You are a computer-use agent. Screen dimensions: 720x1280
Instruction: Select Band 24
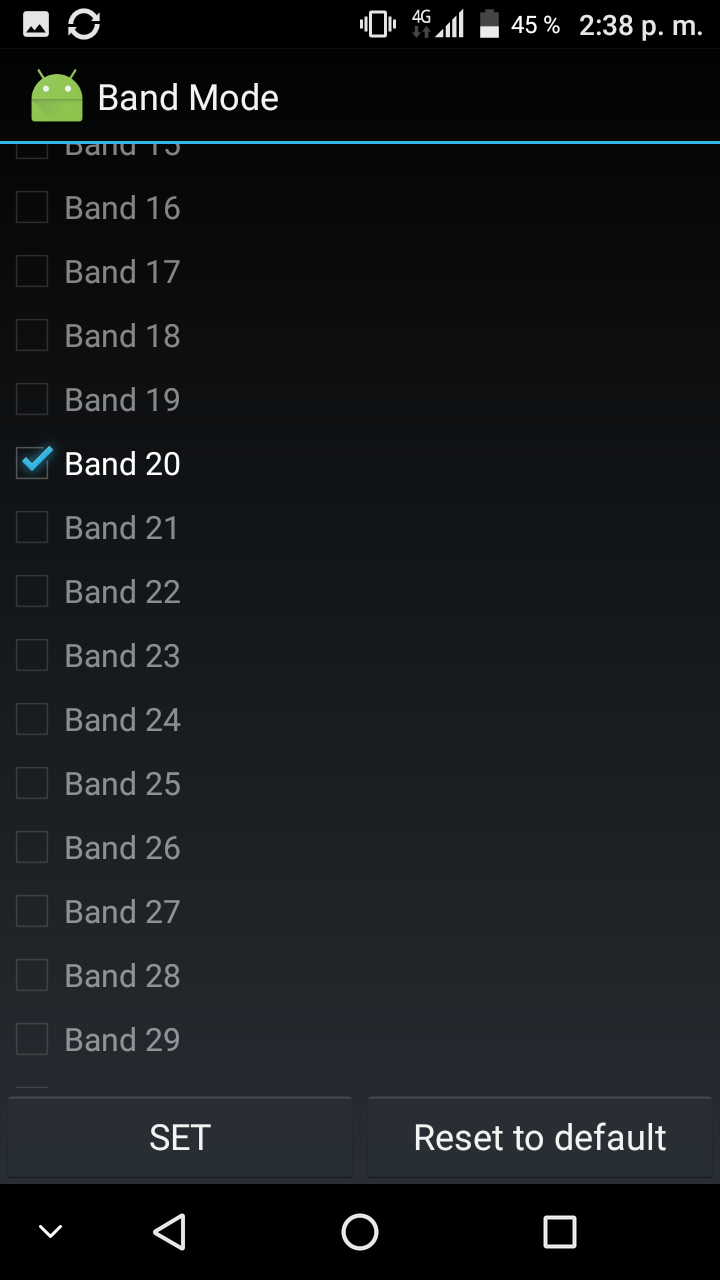click(x=32, y=720)
